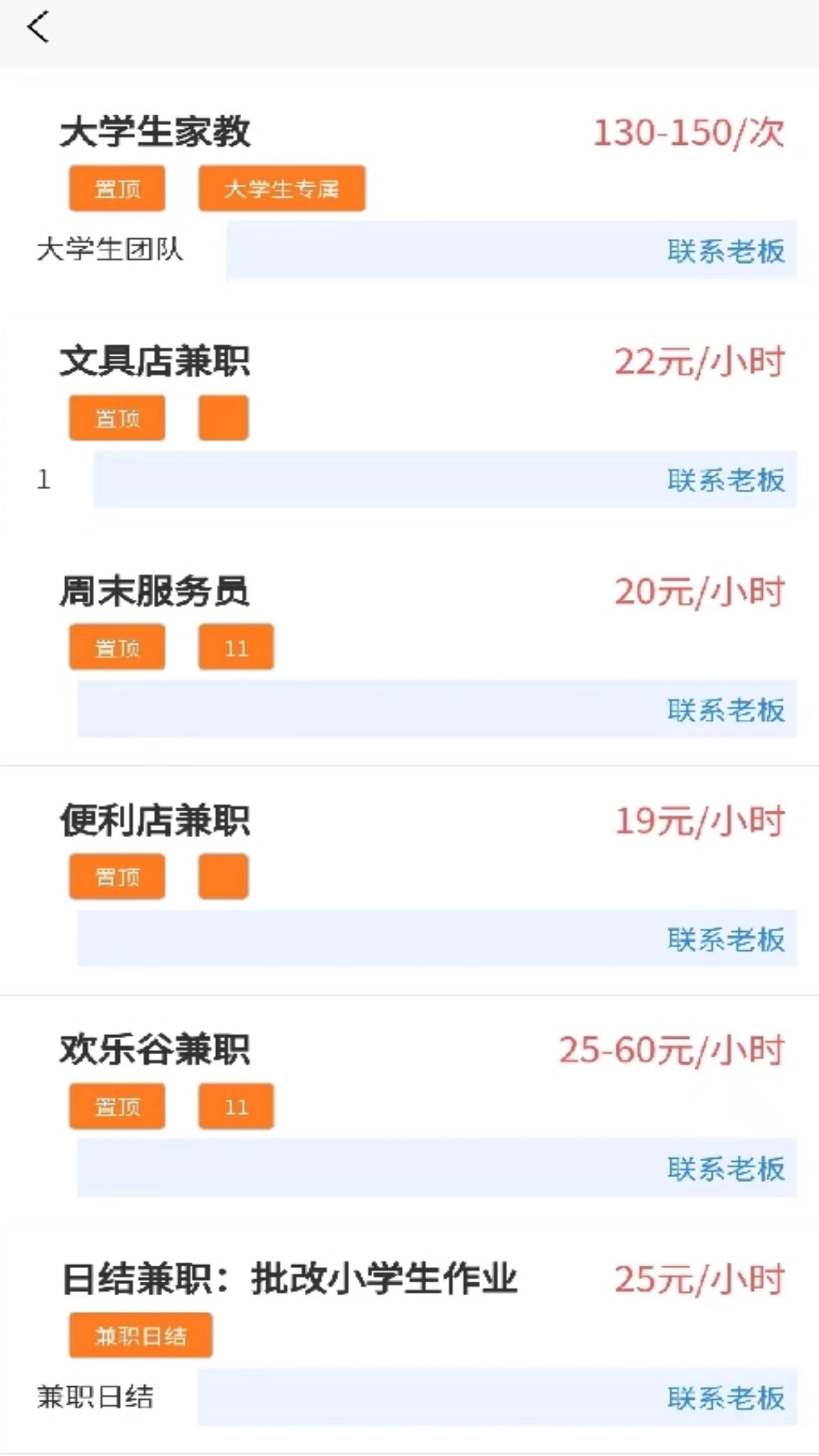Tap 联系老板 for 文具店兼职
Viewport: 819px width, 1456px height.
[725, 479]
